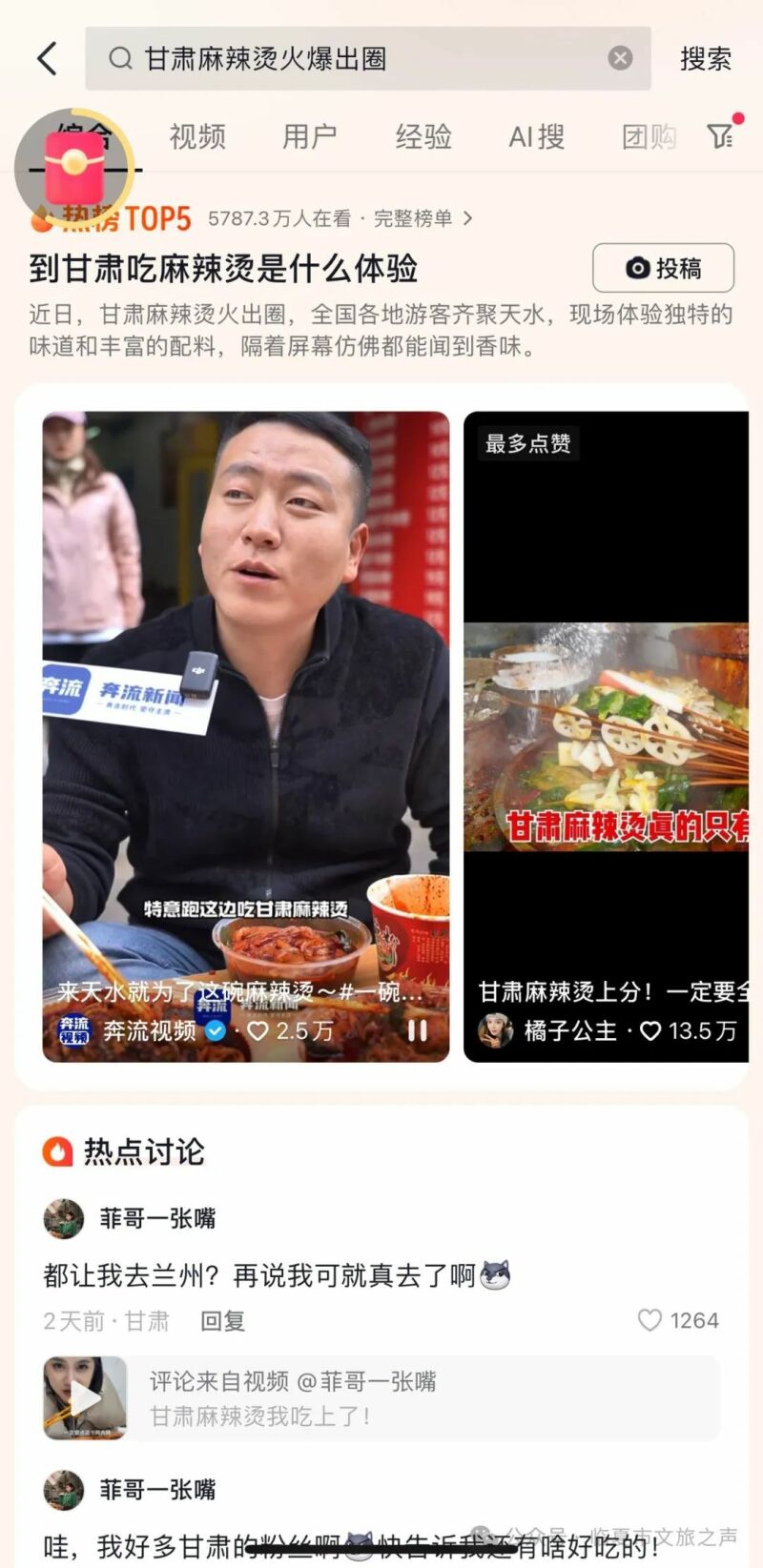Pause the playing 奔流视频 clip
The image size is (763, 1568).
[418, 1030]
